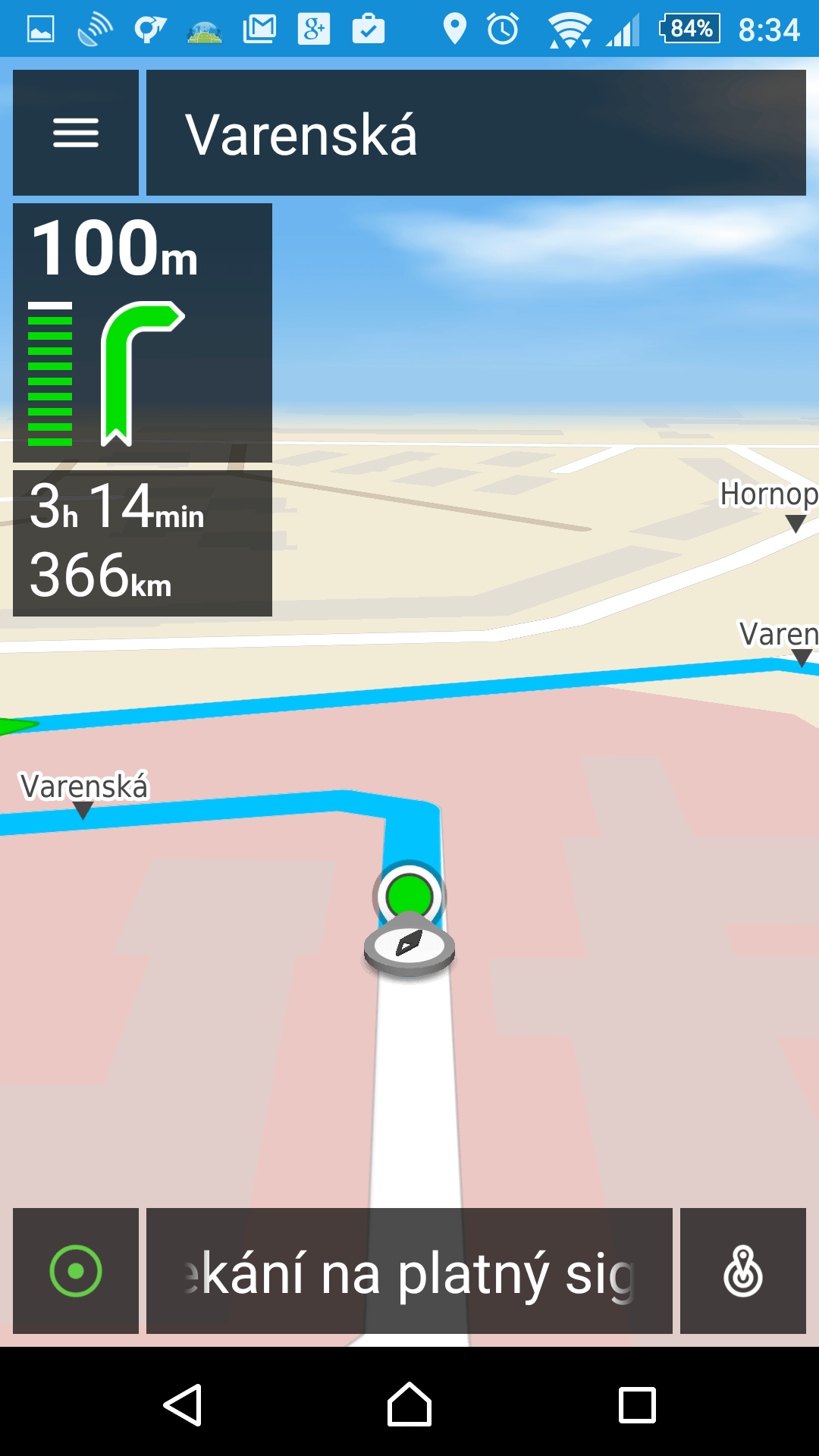The height and width of the screenshot is (1456, 819).
Task: Tap the 3h 14min 366km trip info panel
Action: click(x=143, y=543)
